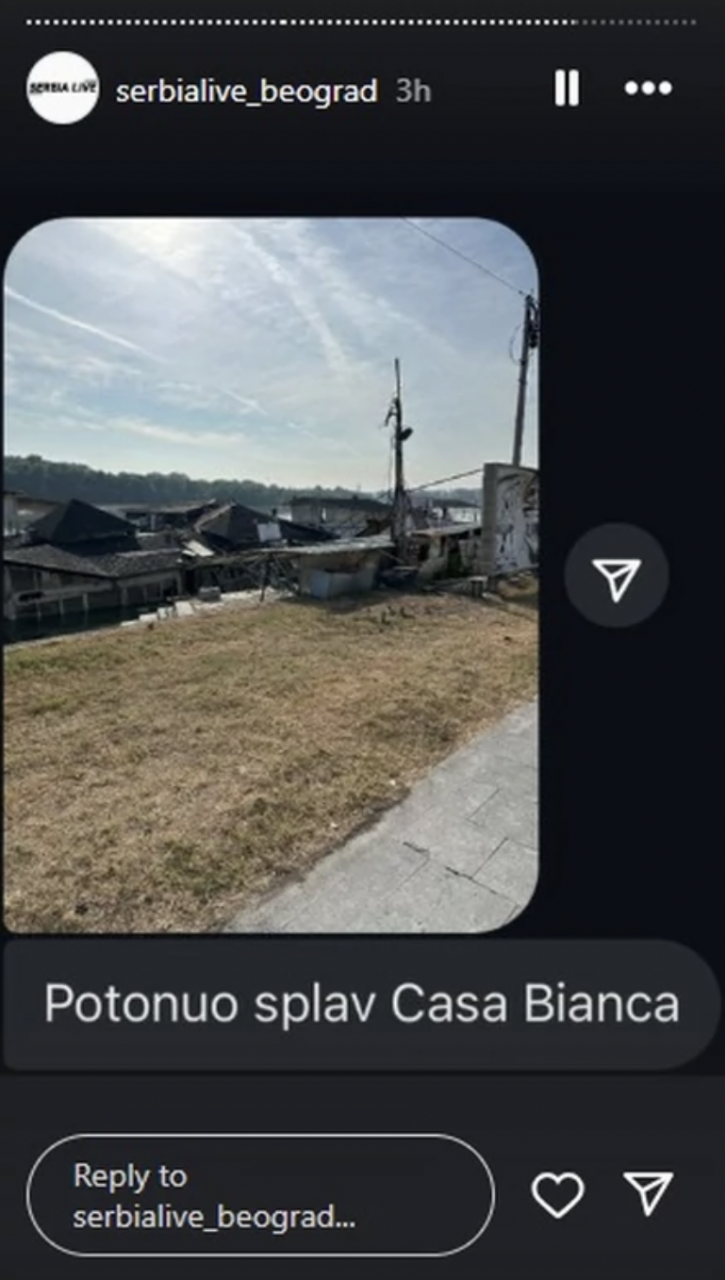Viewport: 725px width, 1280px height.
Task: Focus the Reply to serbialive_beograd field
Action: coord(260,1195)
